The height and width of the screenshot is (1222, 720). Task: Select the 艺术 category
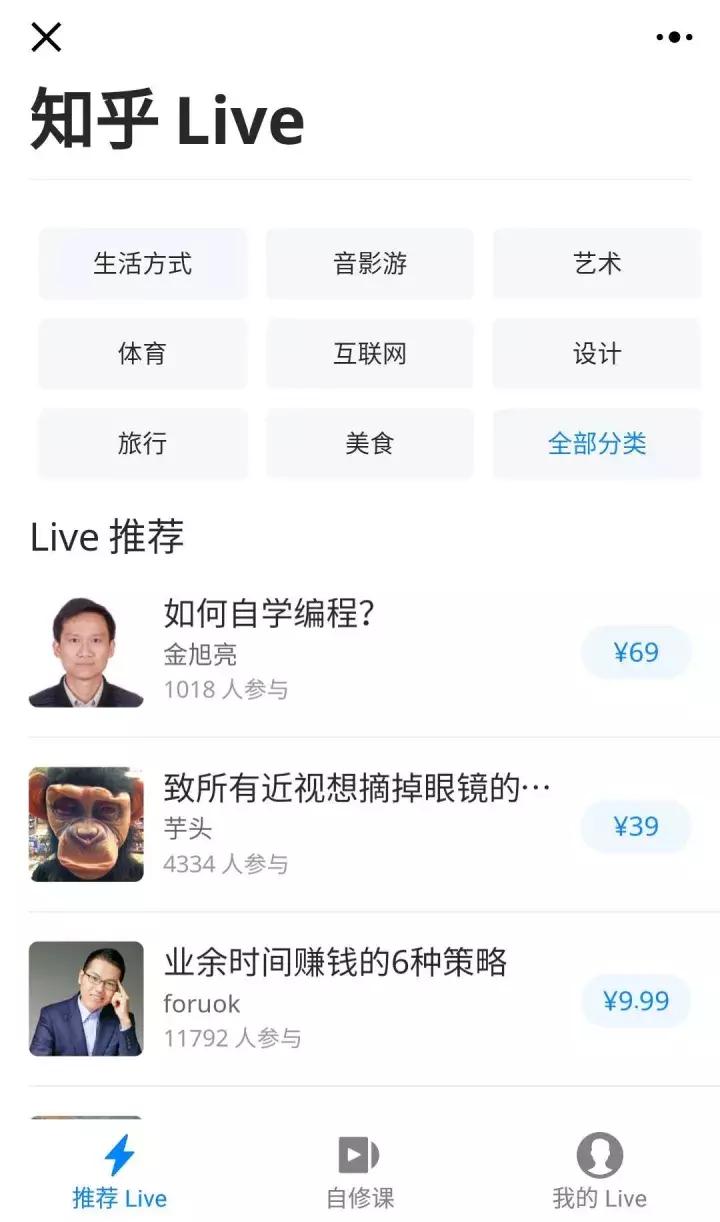coord(596,264)
